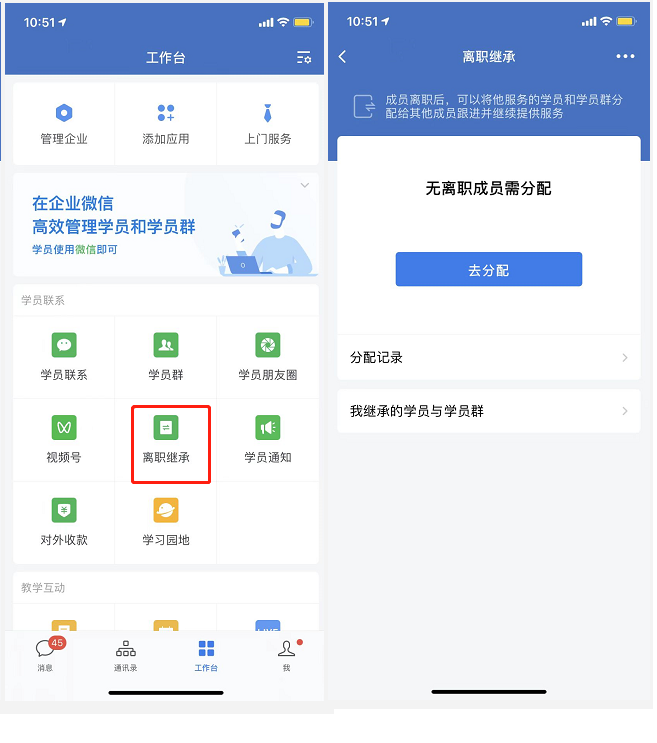Collapse the 在企业微信 banner
The height and width of the screenshot is (743, 657).
[x=305, y=186]
